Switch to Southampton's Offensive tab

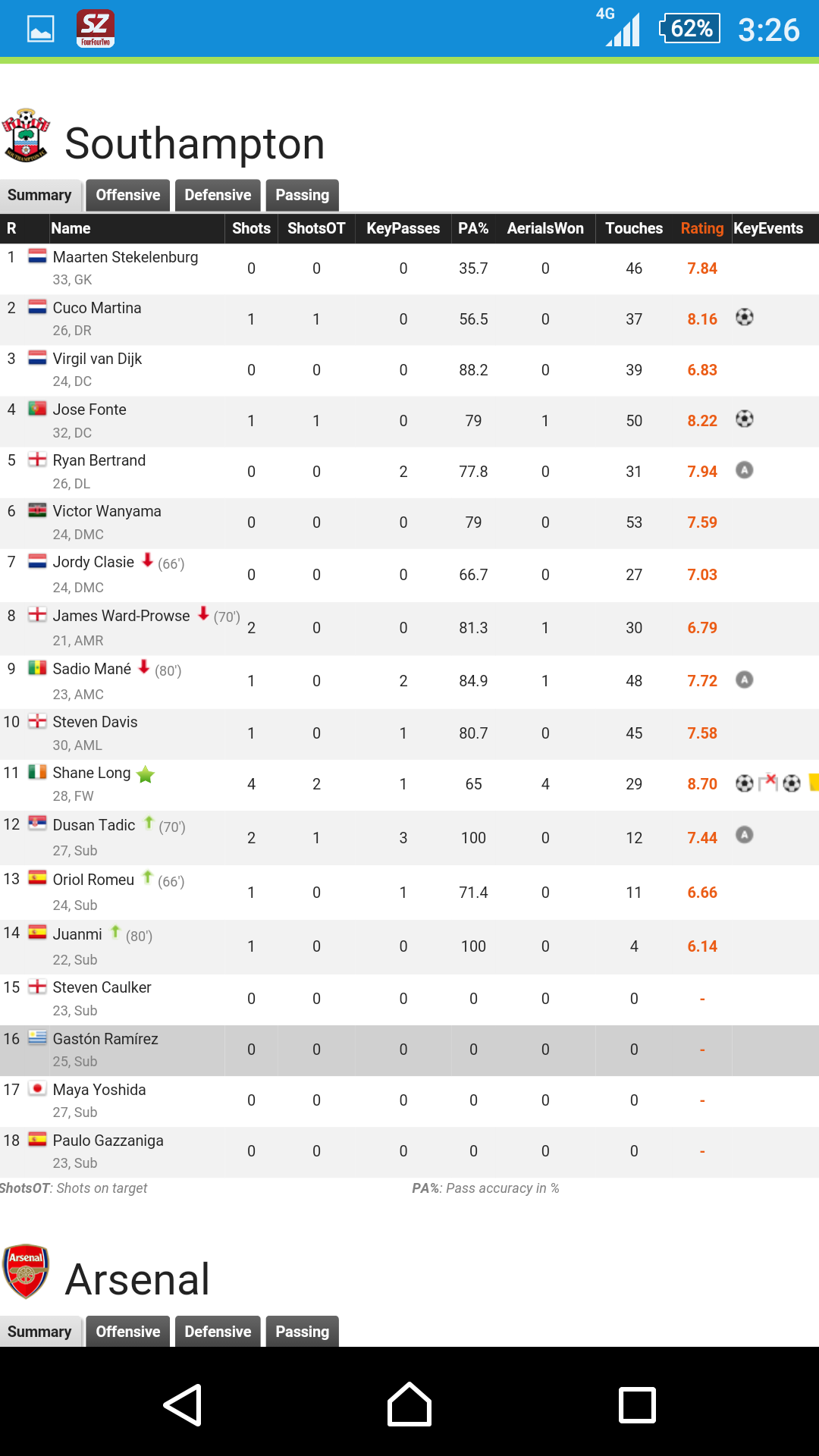click(x=128, y=196)
